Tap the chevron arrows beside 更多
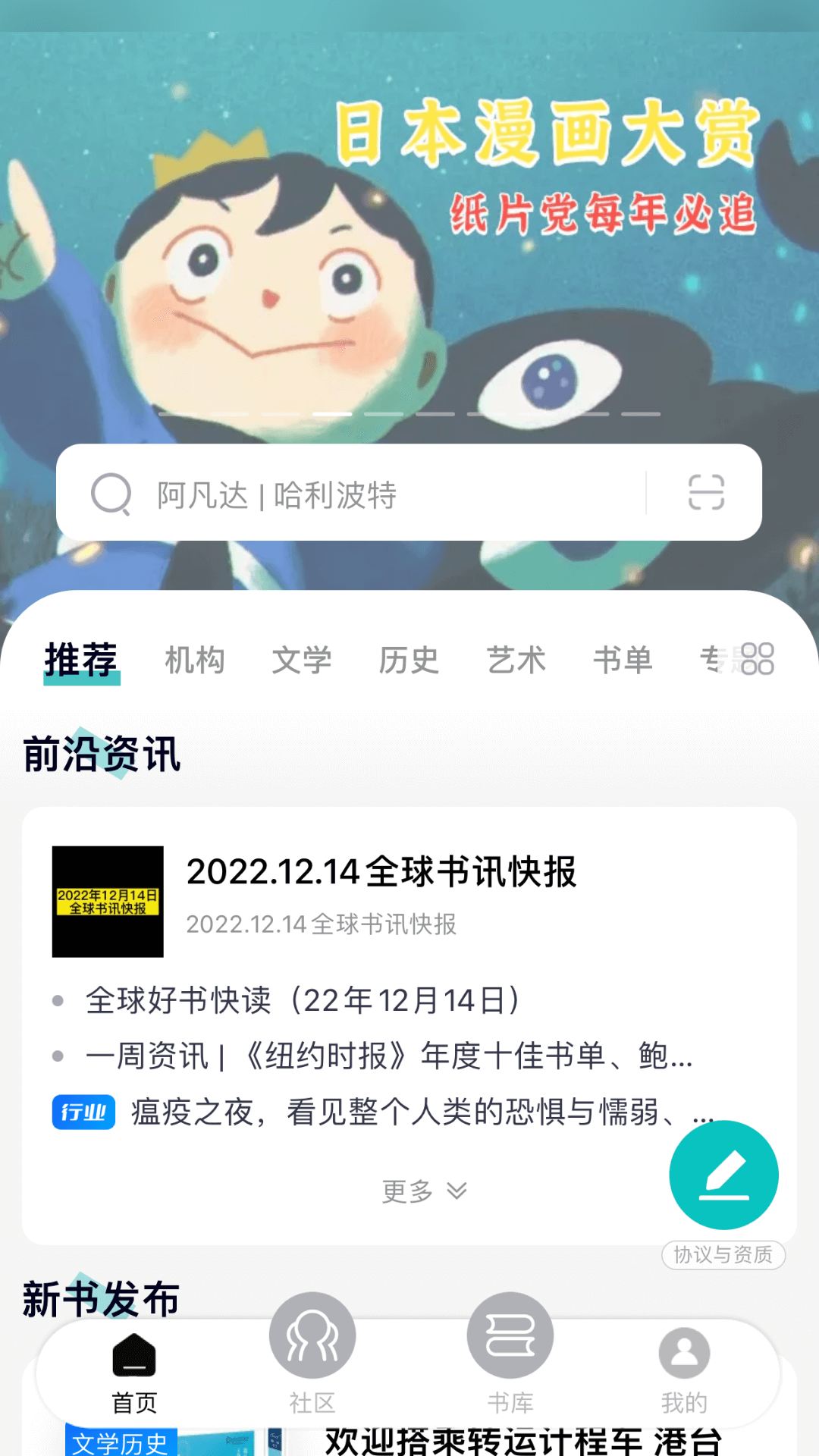 [455, 1191]
